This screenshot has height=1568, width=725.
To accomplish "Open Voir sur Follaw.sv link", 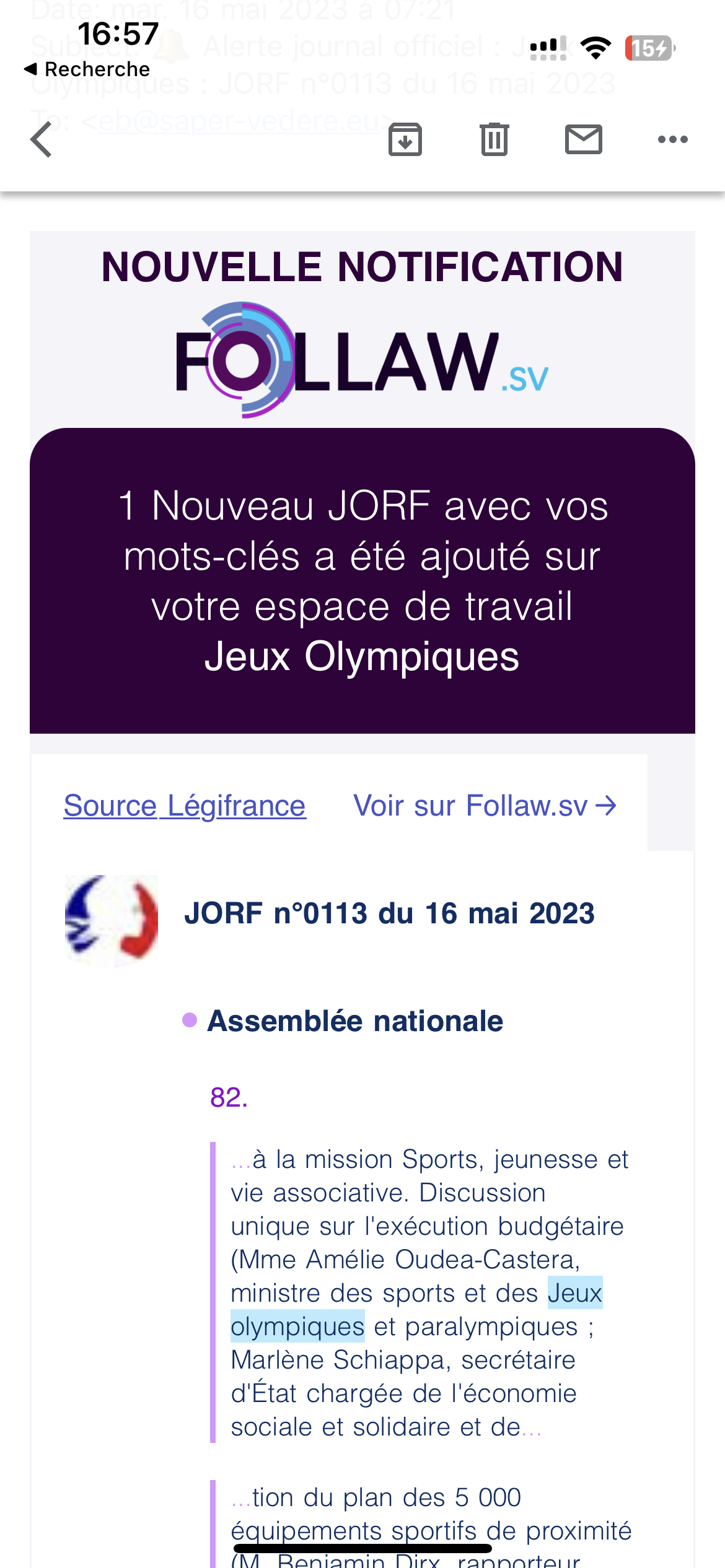I will tap(485, 806).
